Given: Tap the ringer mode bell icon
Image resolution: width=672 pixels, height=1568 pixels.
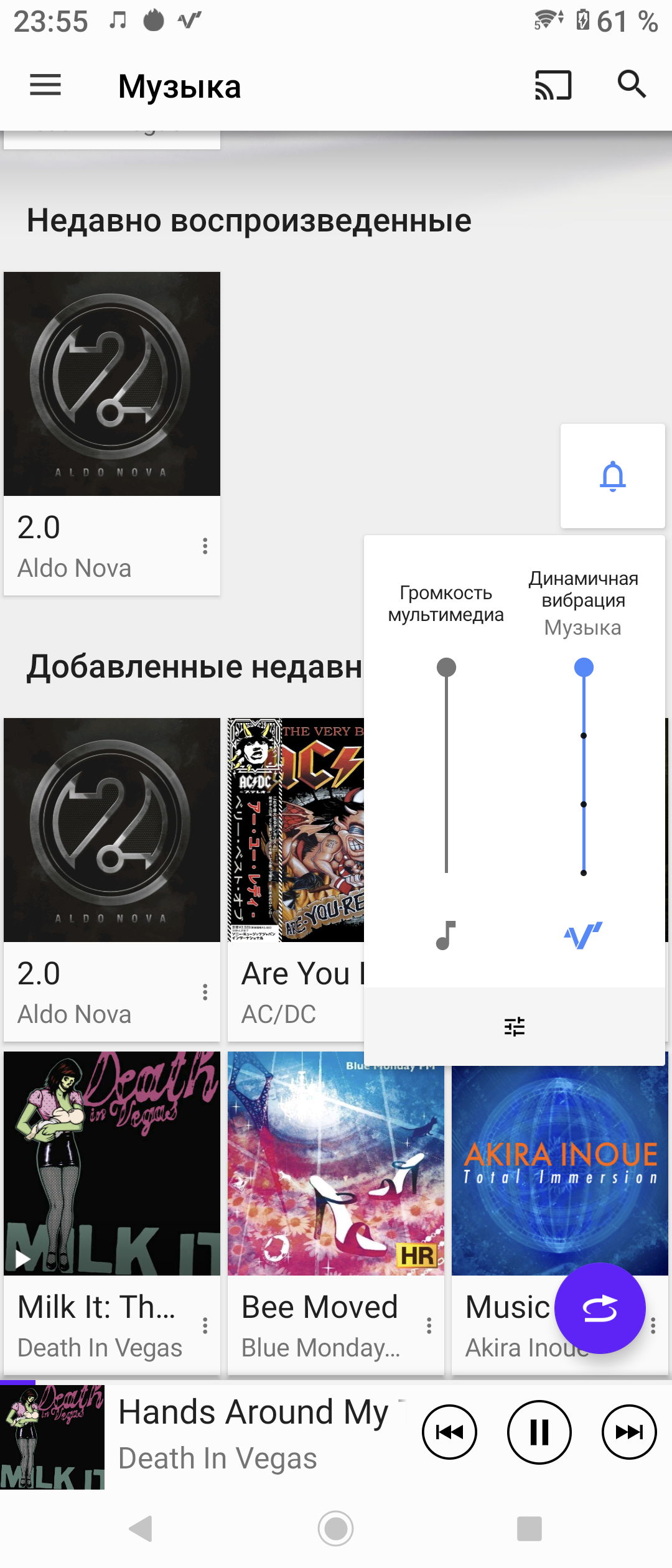Looking at the screenshot, I should coord(612,477).
